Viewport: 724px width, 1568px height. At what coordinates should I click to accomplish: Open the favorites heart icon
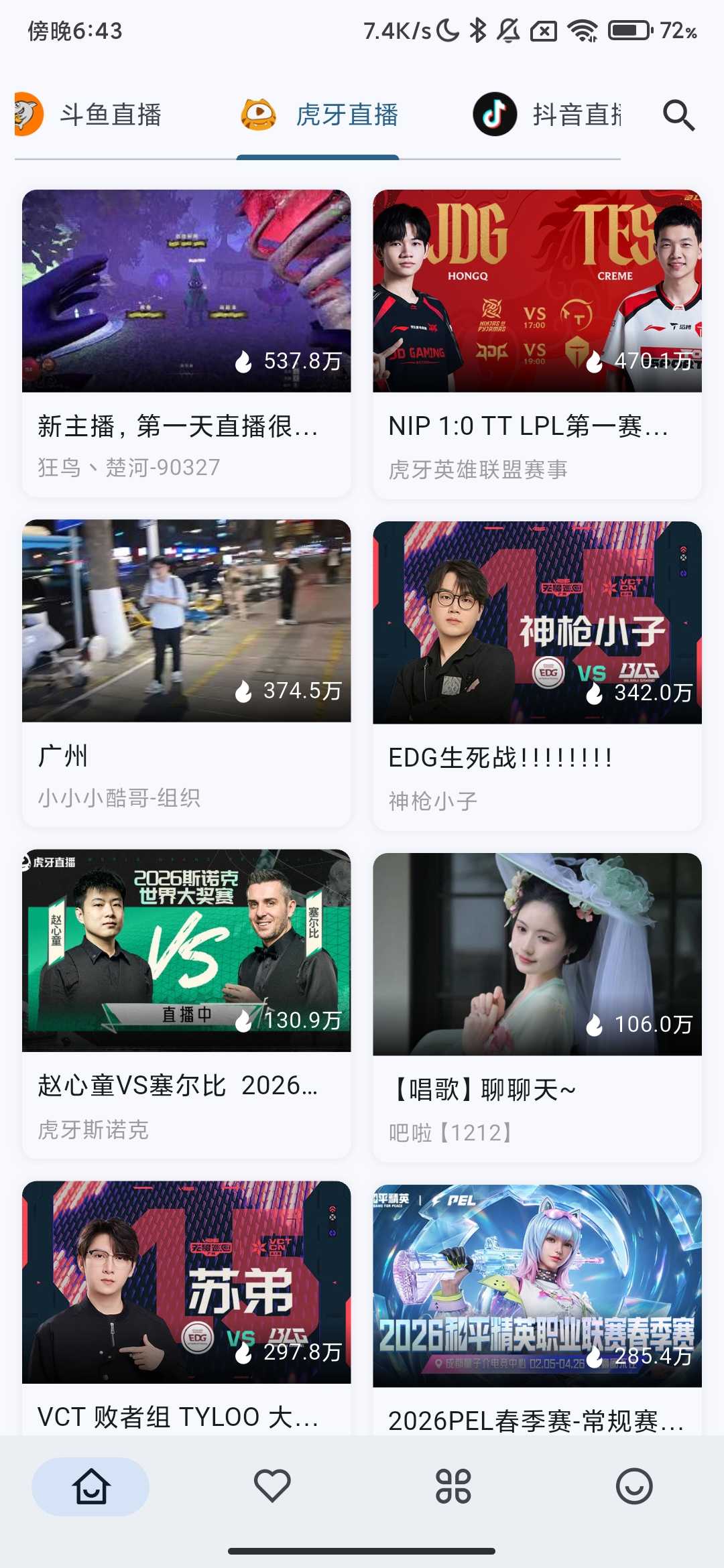[271, 1485]
